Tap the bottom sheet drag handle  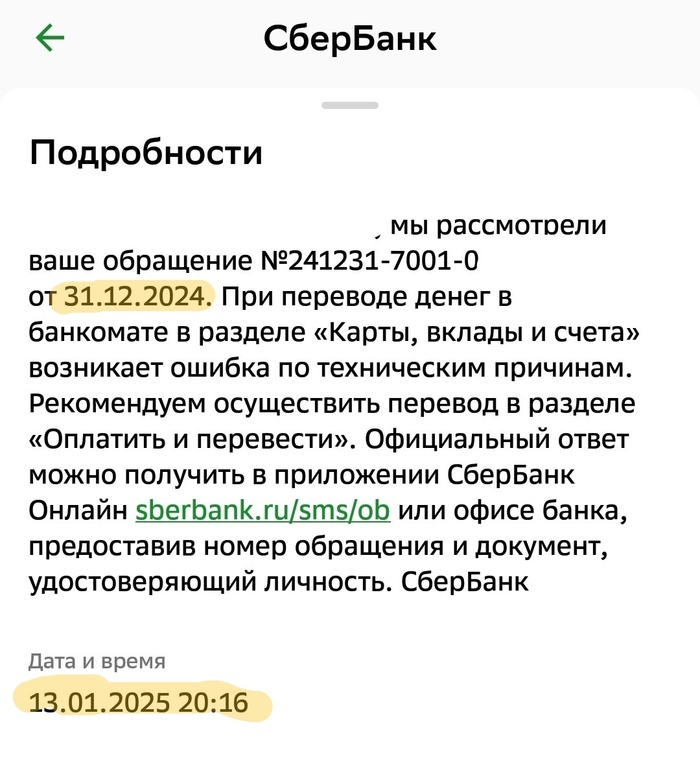click(x=350, y=104)
